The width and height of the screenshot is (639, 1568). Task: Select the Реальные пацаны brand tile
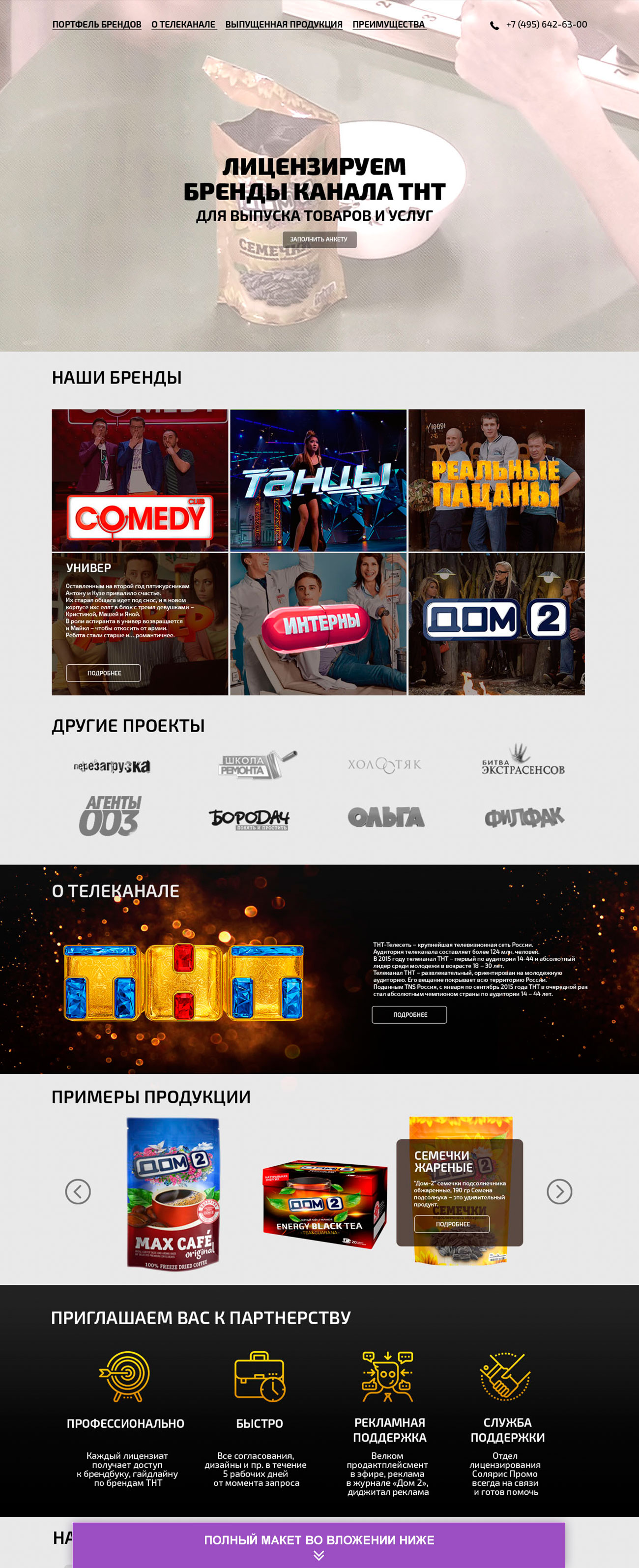(x=496, y=480)
